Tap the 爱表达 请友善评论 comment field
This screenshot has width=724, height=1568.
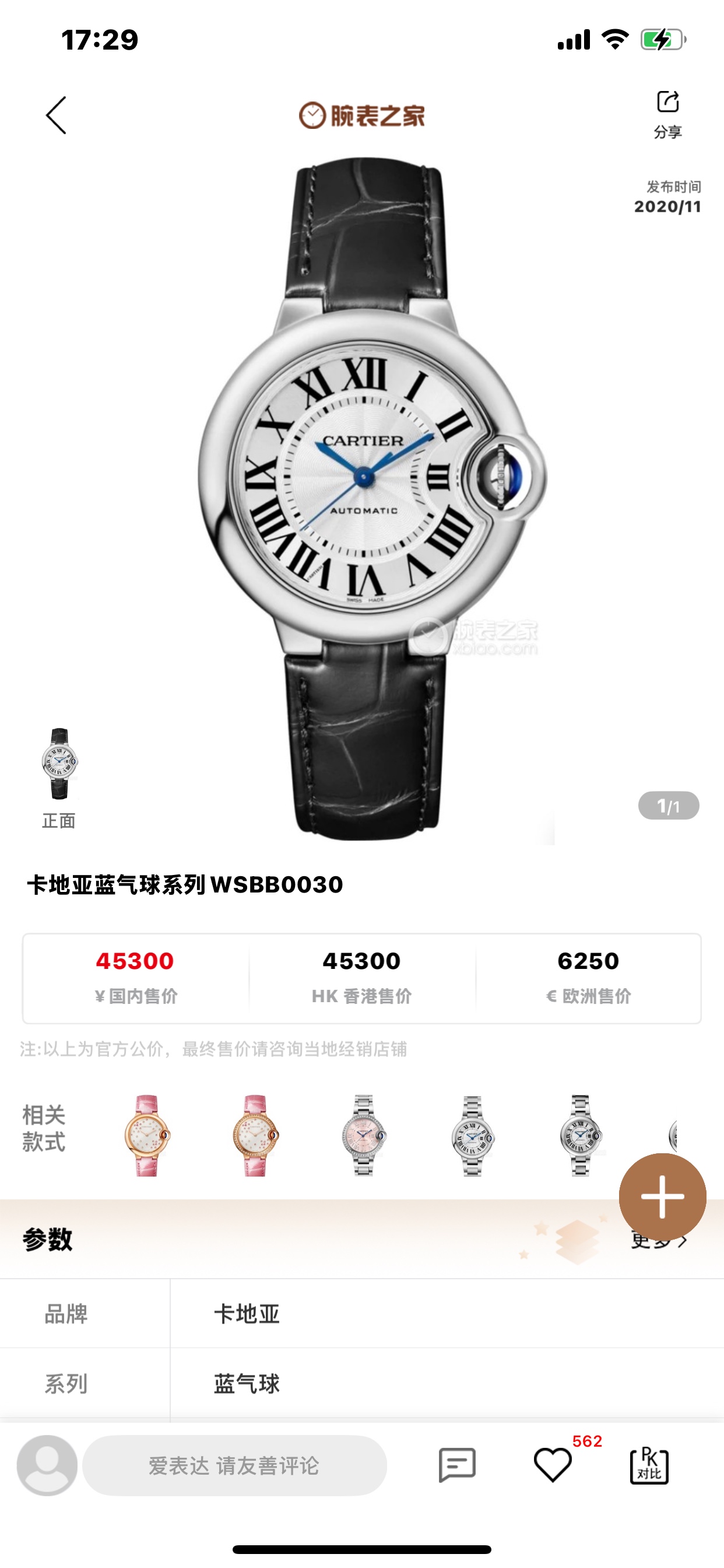(234, 1465)
